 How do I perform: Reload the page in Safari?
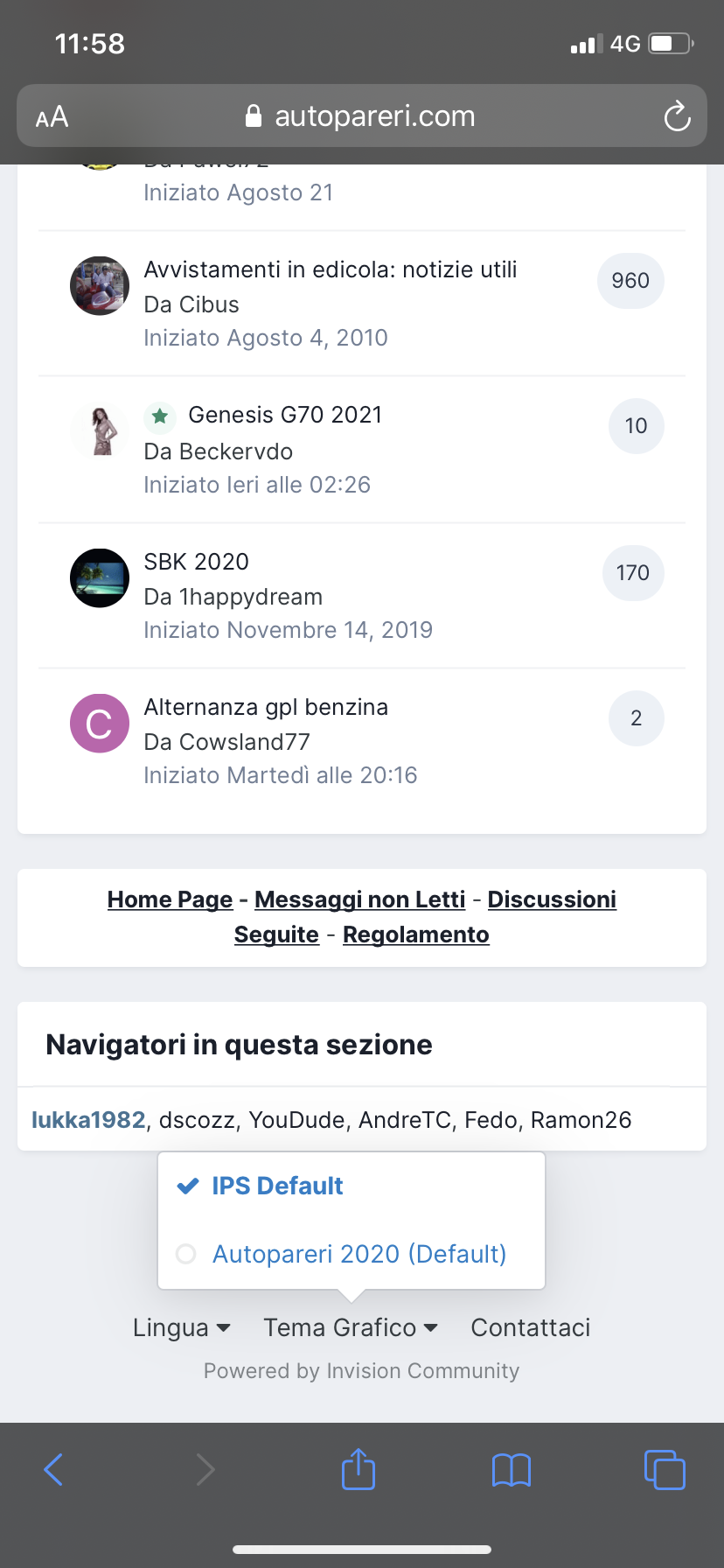tap(677, 116)
